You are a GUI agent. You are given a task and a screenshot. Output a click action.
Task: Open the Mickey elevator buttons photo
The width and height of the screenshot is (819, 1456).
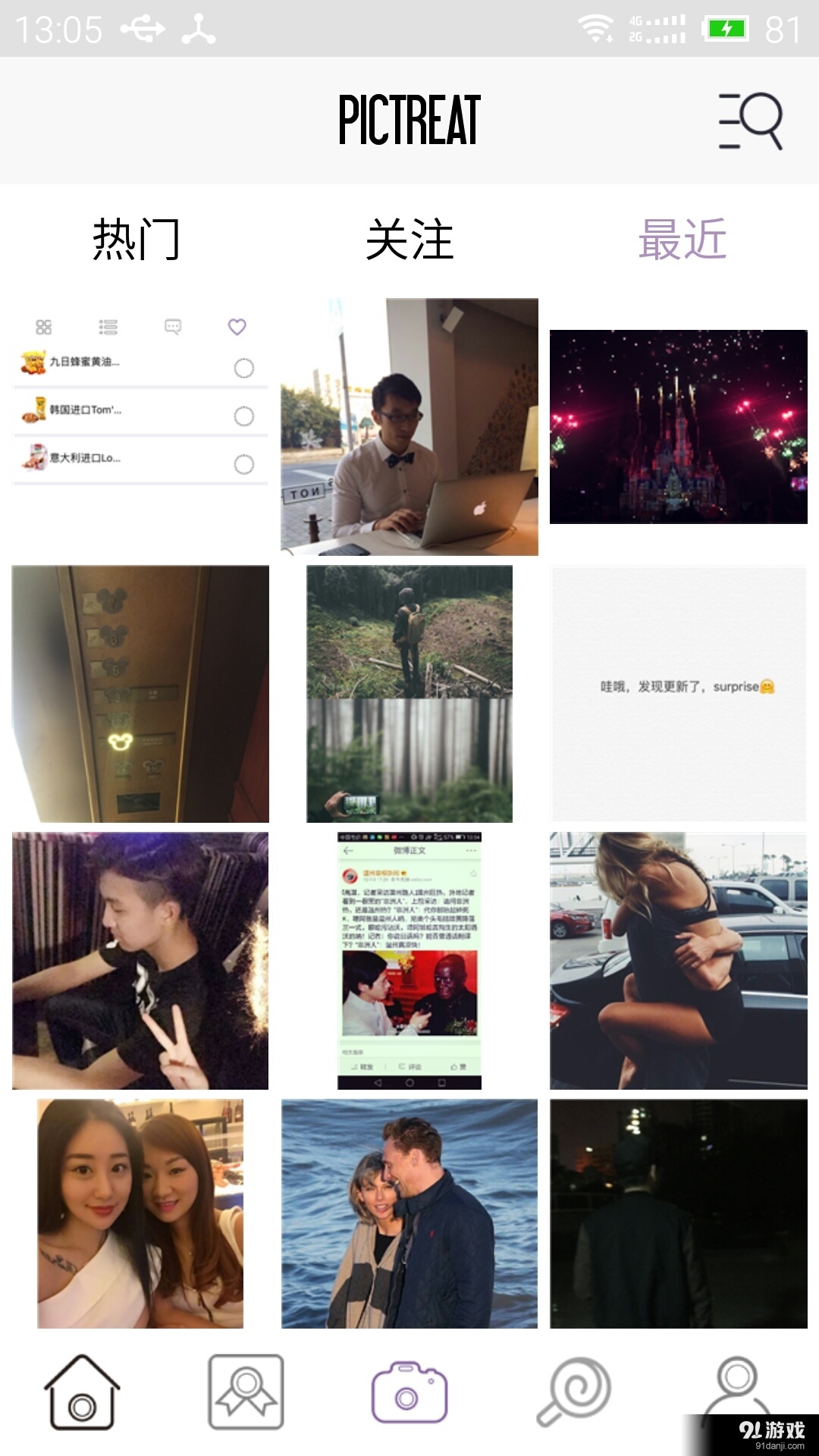[139, 694]
